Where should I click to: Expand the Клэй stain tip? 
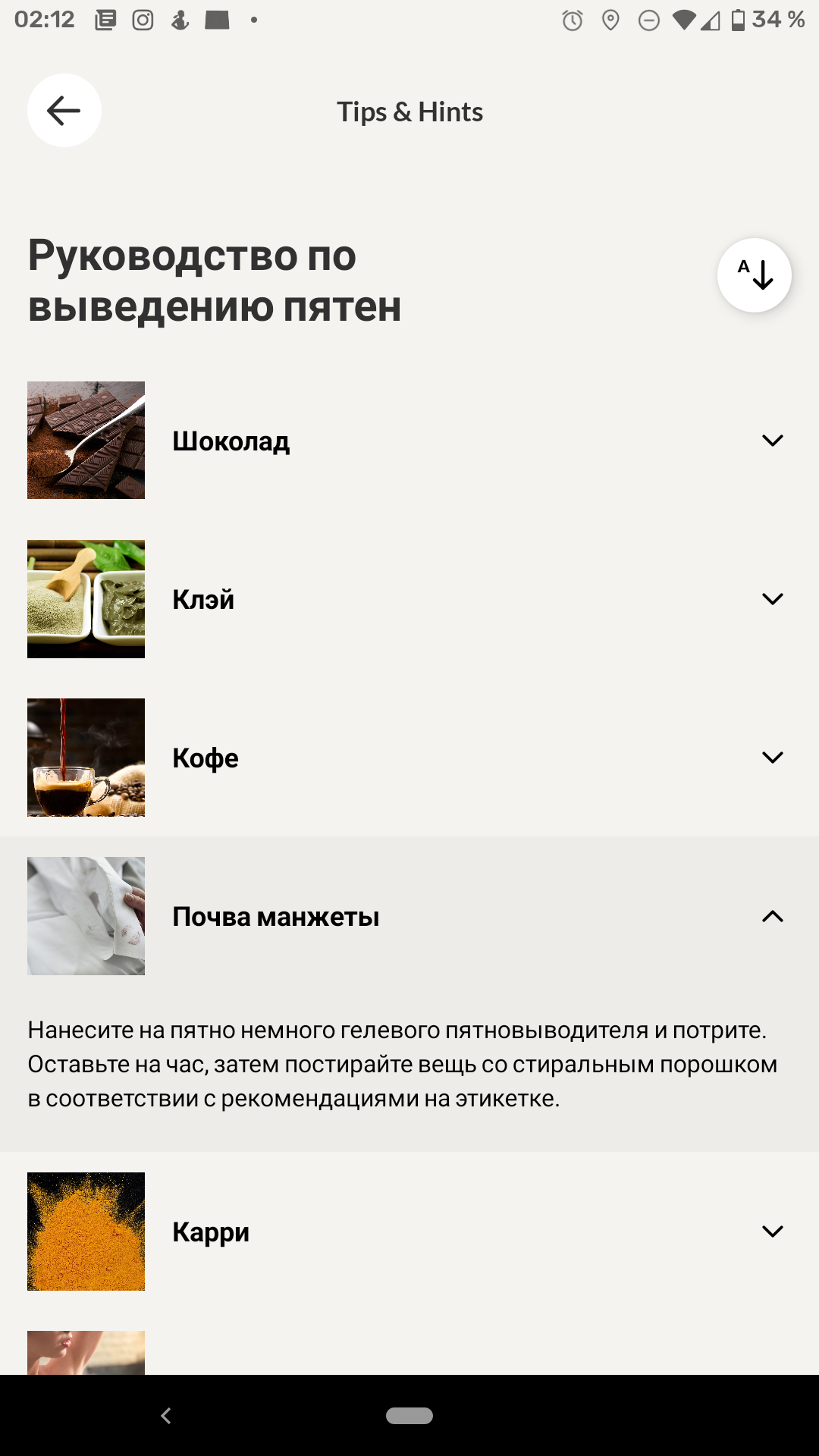(772, 599)
